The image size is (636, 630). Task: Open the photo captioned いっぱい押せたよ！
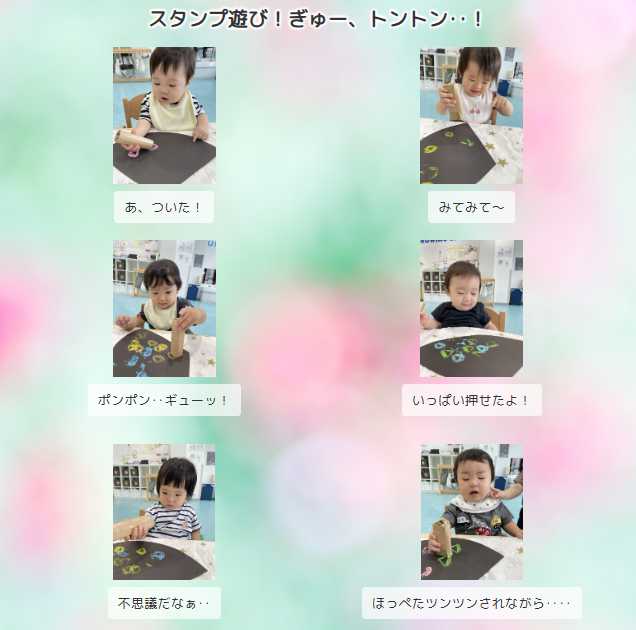click(471, 308)
